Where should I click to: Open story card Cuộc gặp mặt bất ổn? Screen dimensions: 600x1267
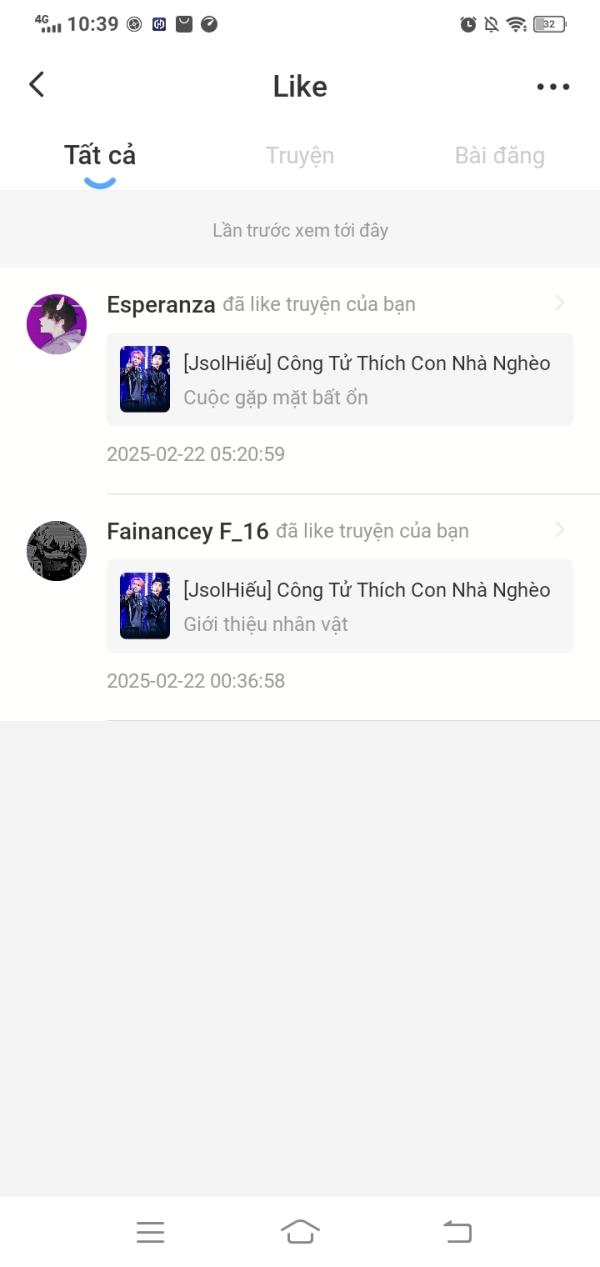coord(340,379)
